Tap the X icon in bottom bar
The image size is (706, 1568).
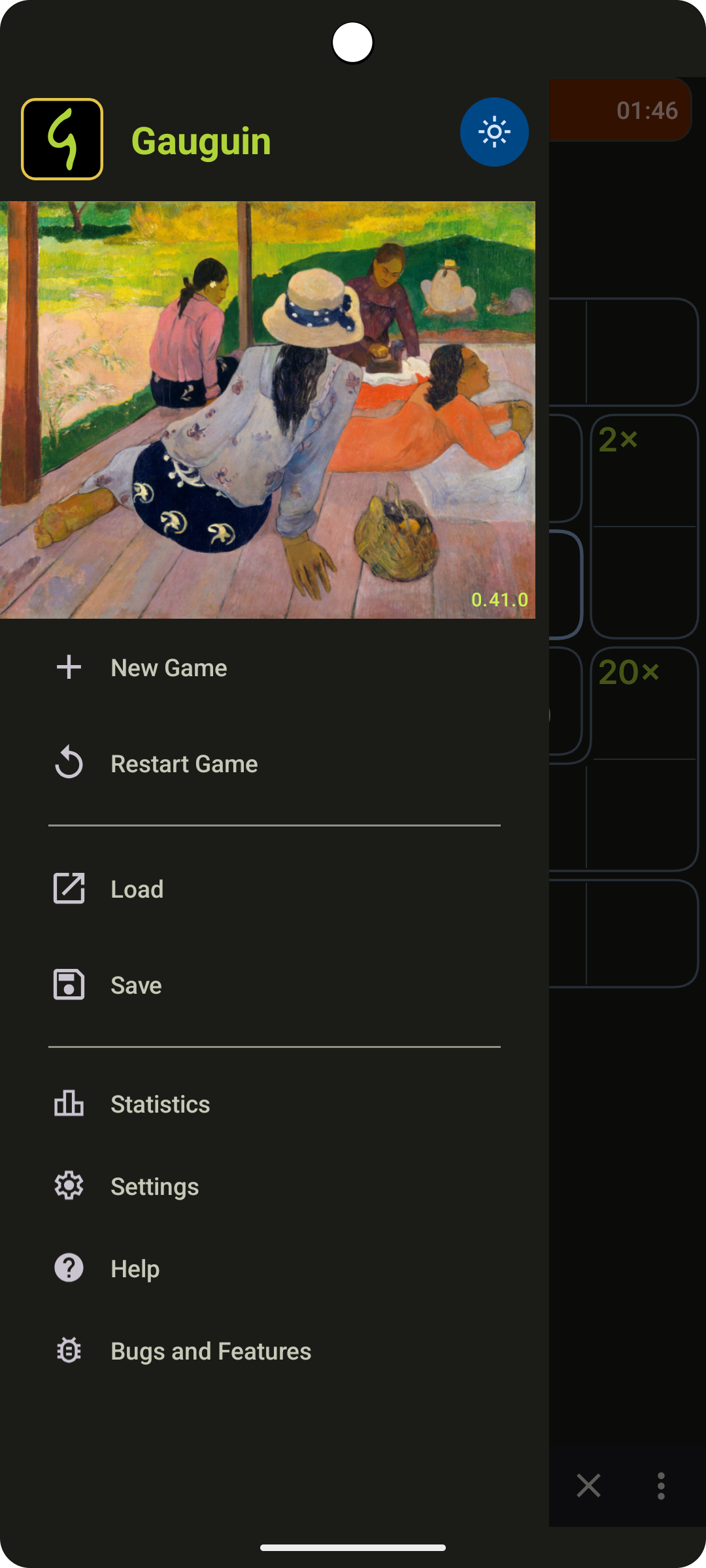point(588,1486)
